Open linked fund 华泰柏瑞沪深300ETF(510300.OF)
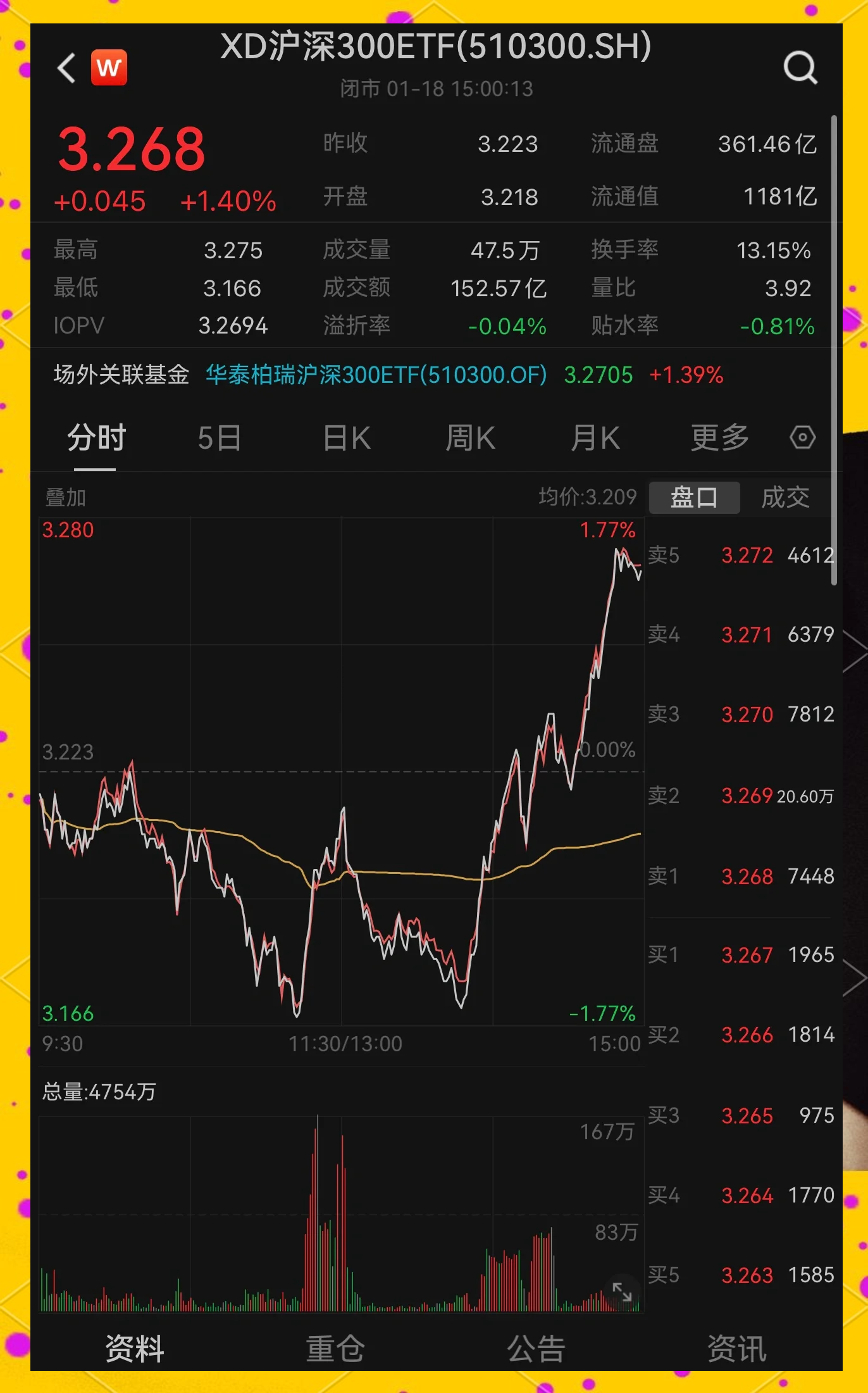Image resolution: width=868 pixels, height=1393 pixels. 376,375
